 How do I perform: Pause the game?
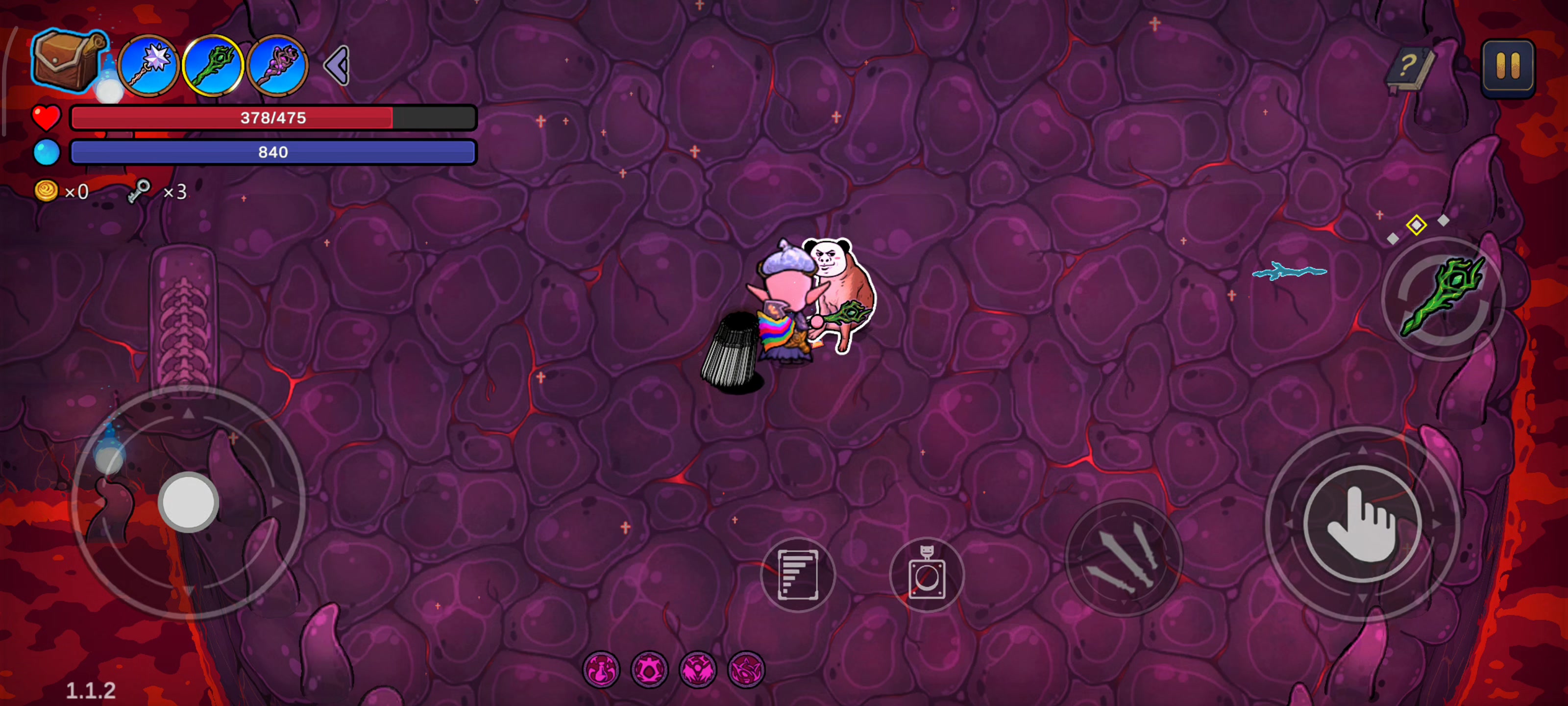[x=1507, y=66]
